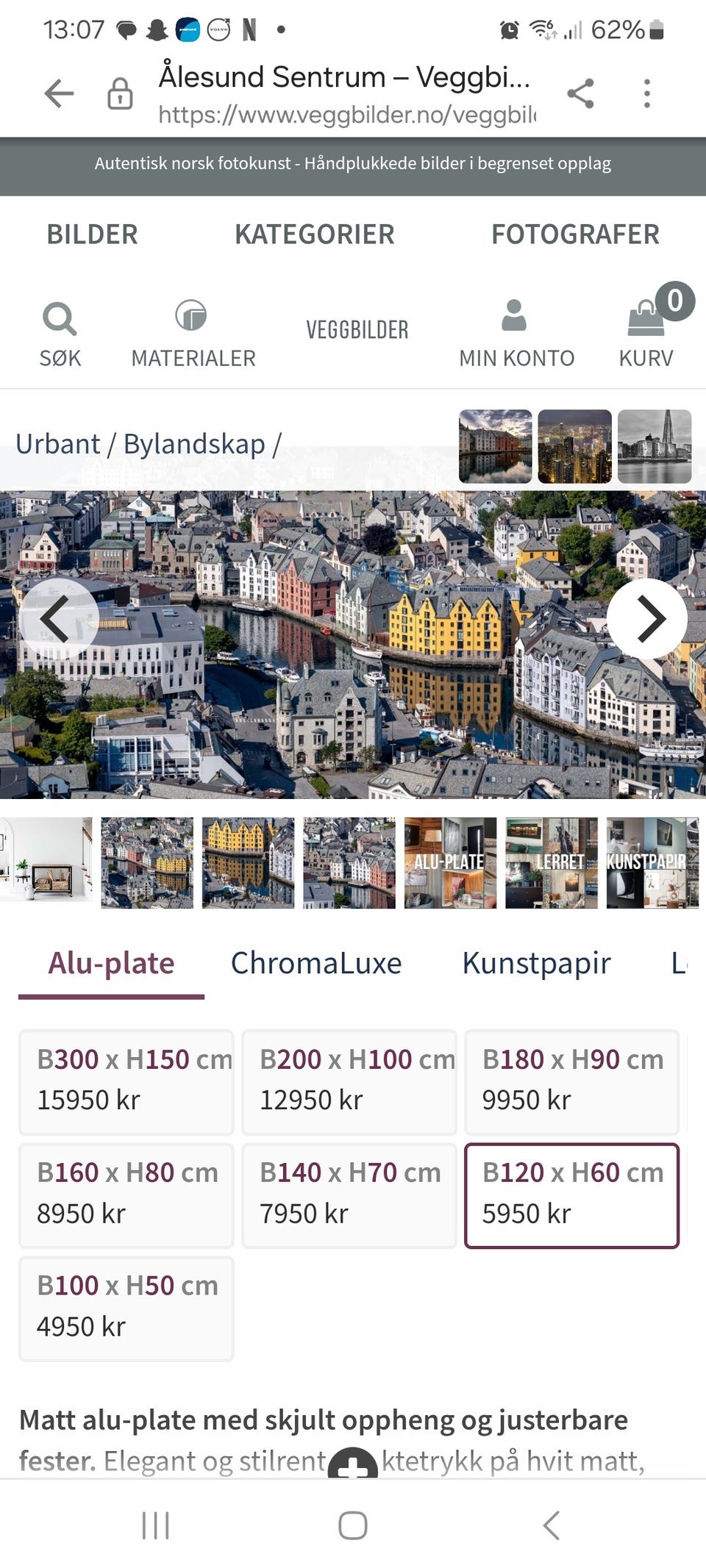Switch to the ChromaLuxe tab
The image size is (706, 1568).
(315, 963)
